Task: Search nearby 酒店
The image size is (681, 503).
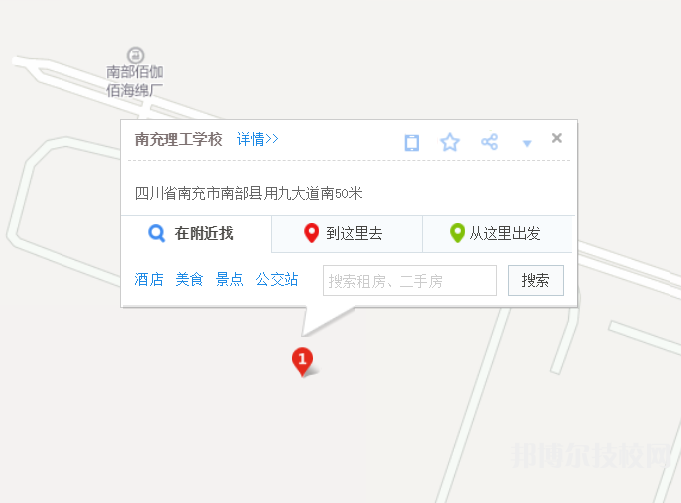Action: [149, 280]
